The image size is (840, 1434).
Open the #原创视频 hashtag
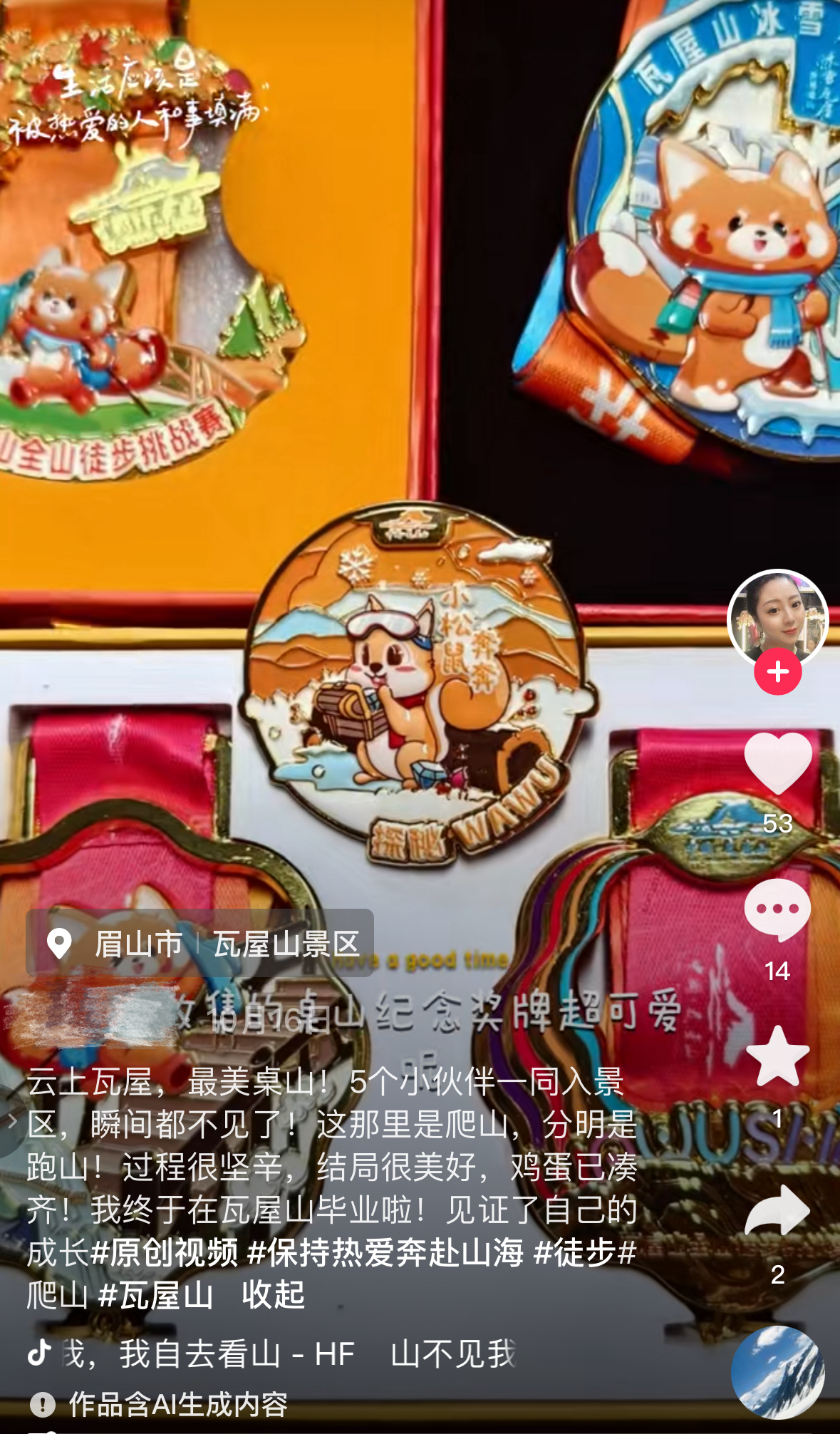(x=165, y=1252)
